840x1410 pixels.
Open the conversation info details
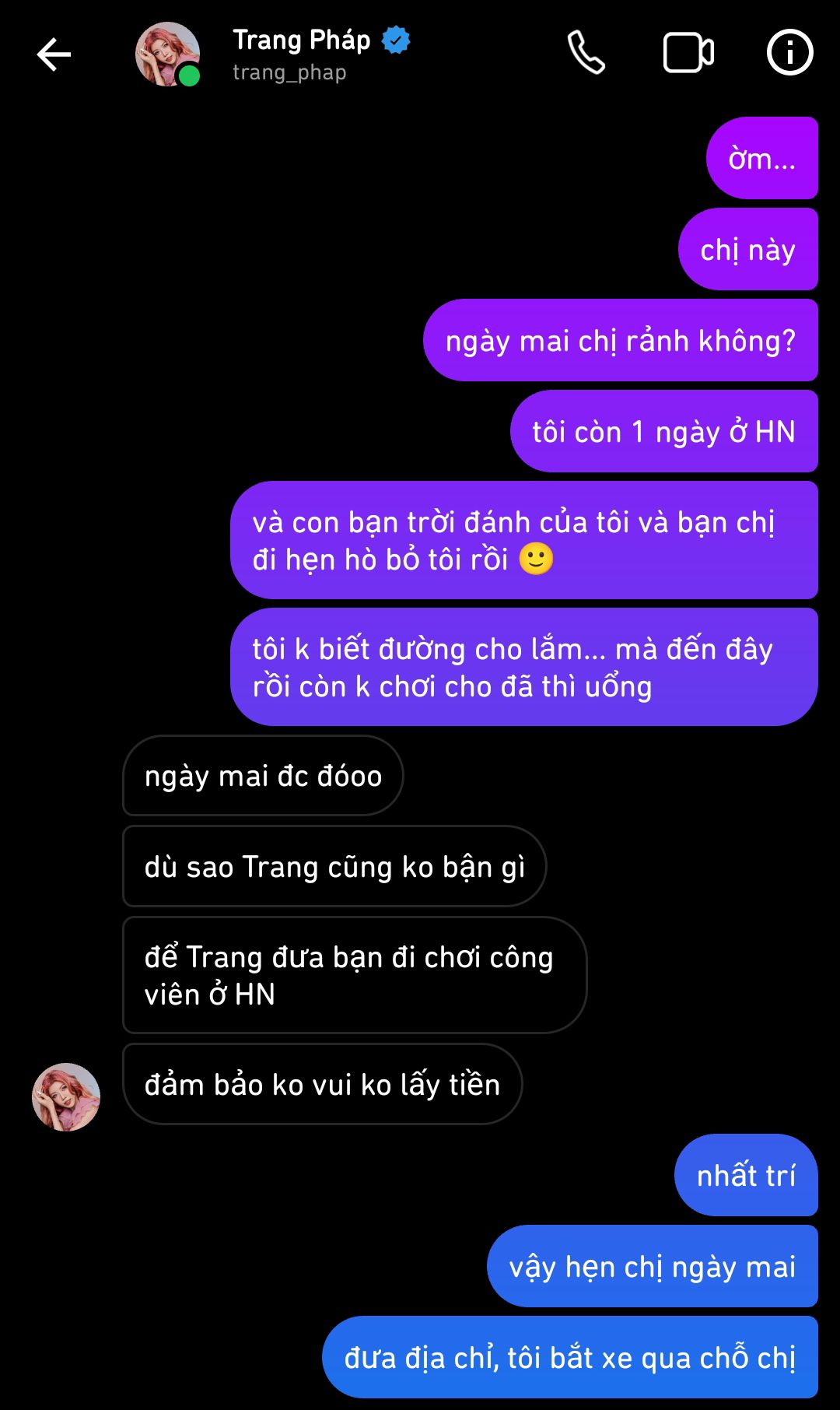point(789,53)
